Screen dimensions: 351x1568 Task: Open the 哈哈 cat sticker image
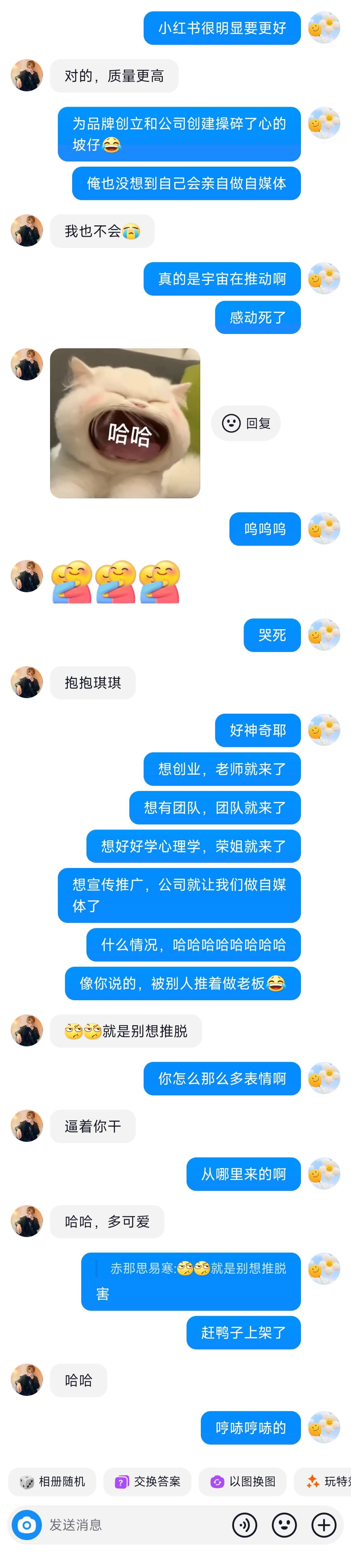(x=125, y=423)
